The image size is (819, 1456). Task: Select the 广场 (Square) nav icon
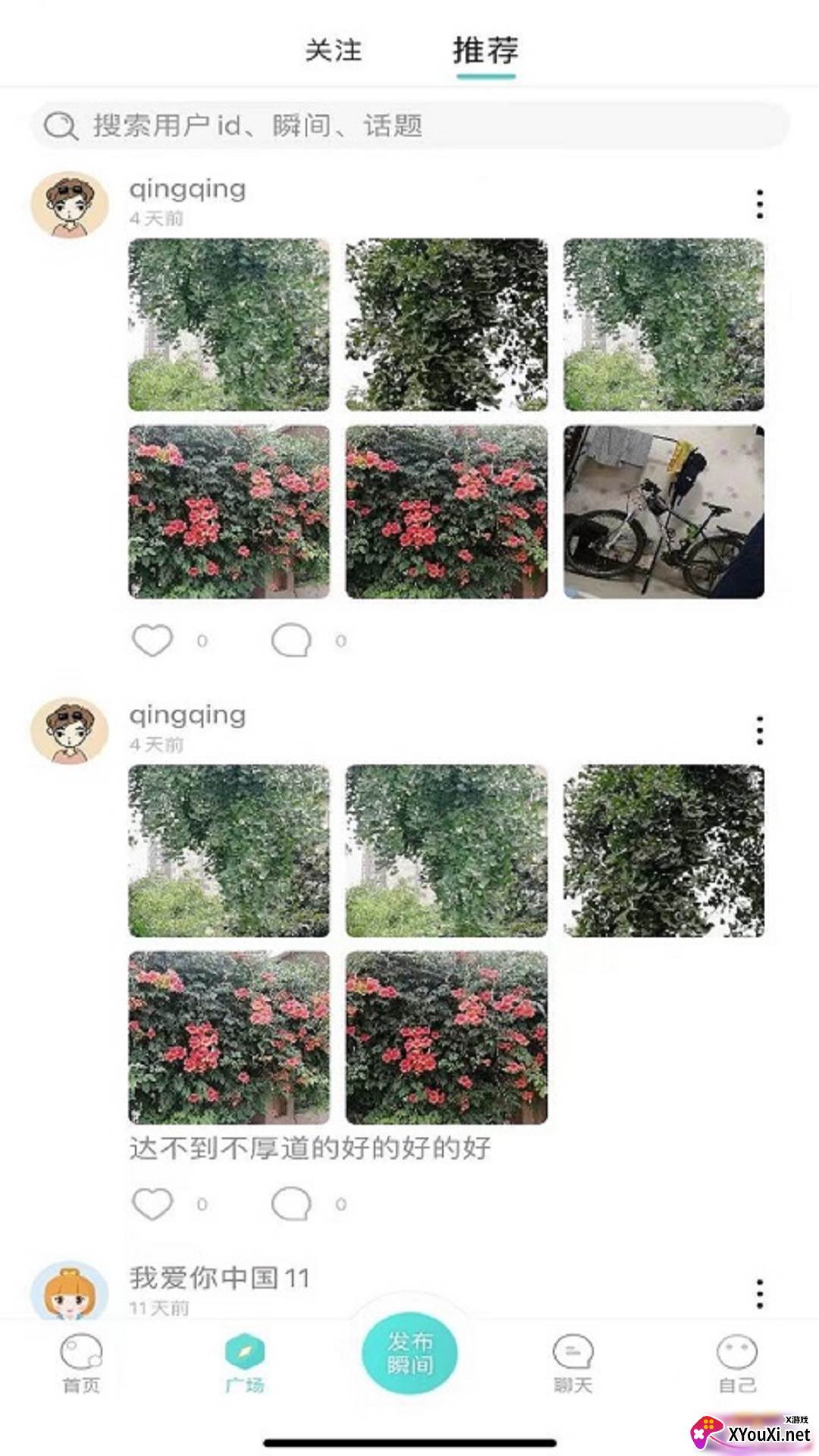(247, 1354)
